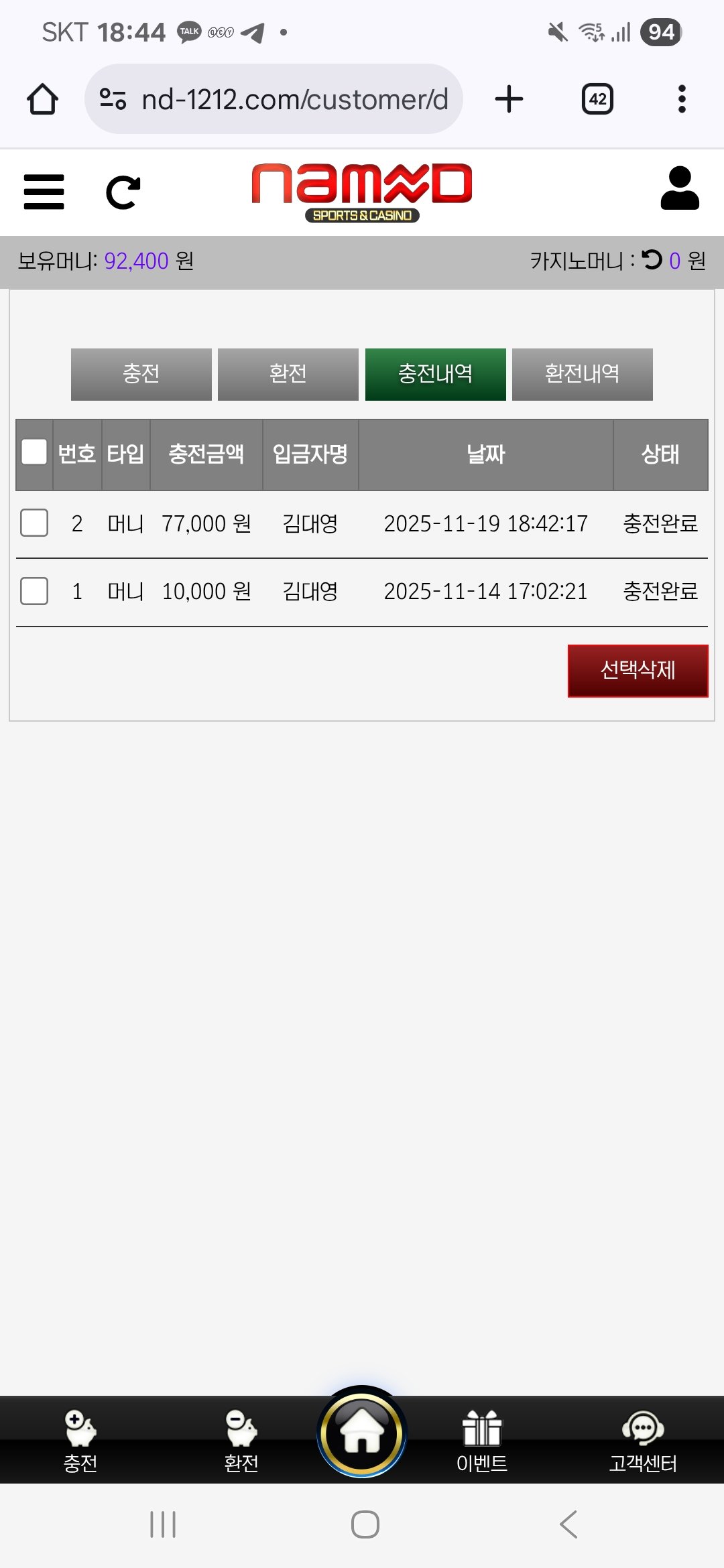The height and width of the screenshot is (1568, 724).
Task: Tap the 선택삭제 button
Action: 638,670
